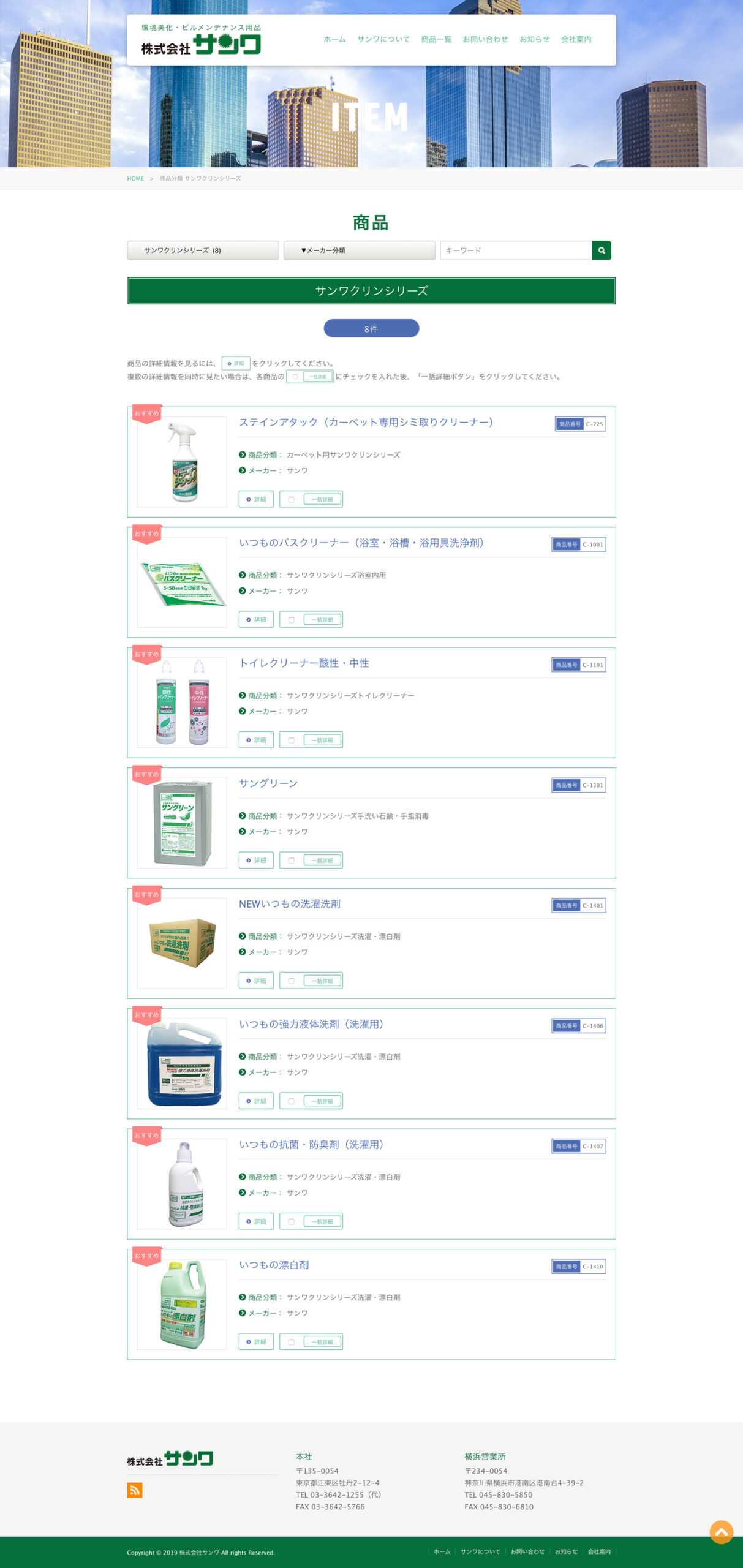Open 商品一覧 in the top navigation
Viewport: 743px width, 1568px height.
pos(436,39)
